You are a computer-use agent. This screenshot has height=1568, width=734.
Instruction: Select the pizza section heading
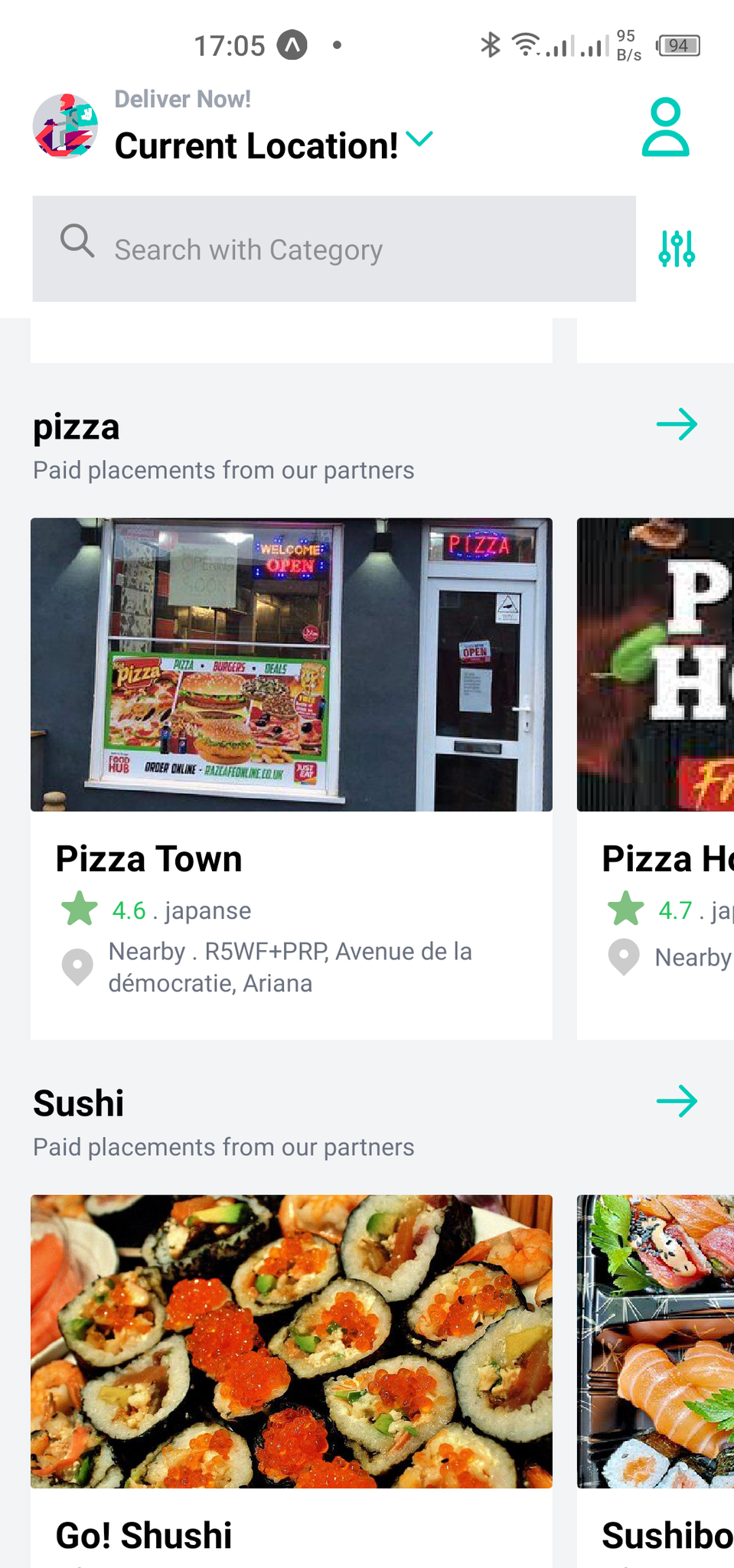75,427
